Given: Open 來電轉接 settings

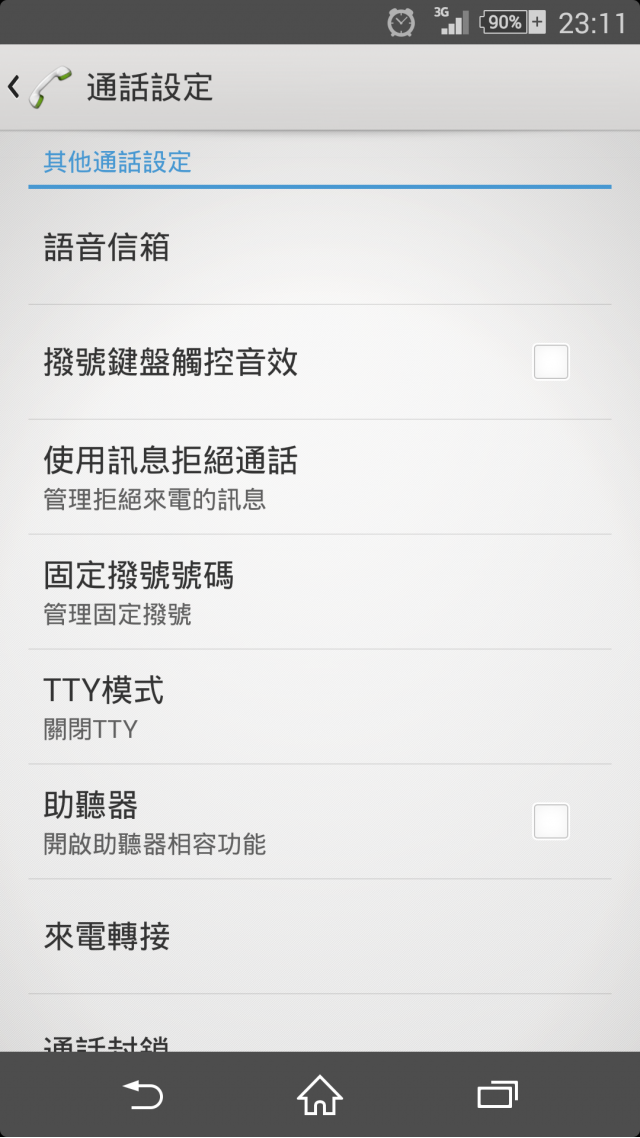Looking at the screenshot, I should click(320, 936).
